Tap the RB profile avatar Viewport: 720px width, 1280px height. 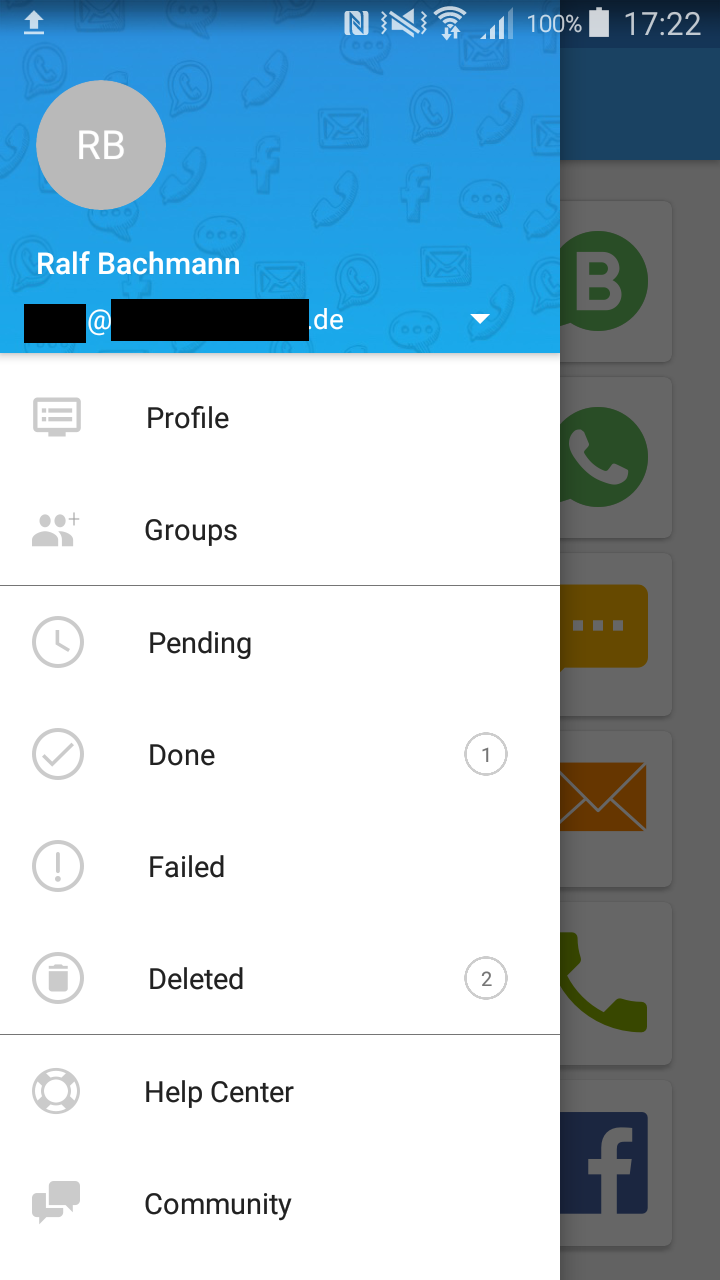(x=101, y=145)
